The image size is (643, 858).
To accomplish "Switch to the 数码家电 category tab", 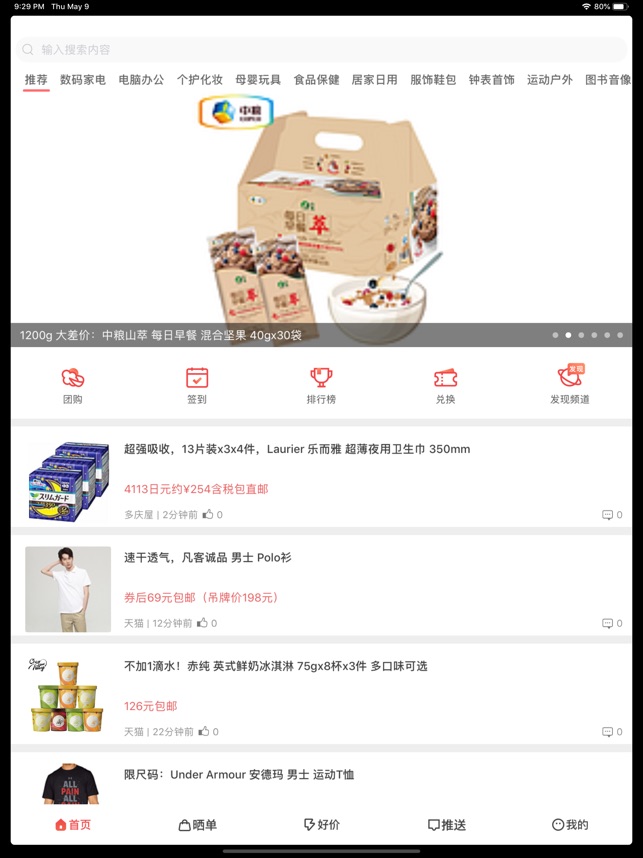I will click(83, 80).
